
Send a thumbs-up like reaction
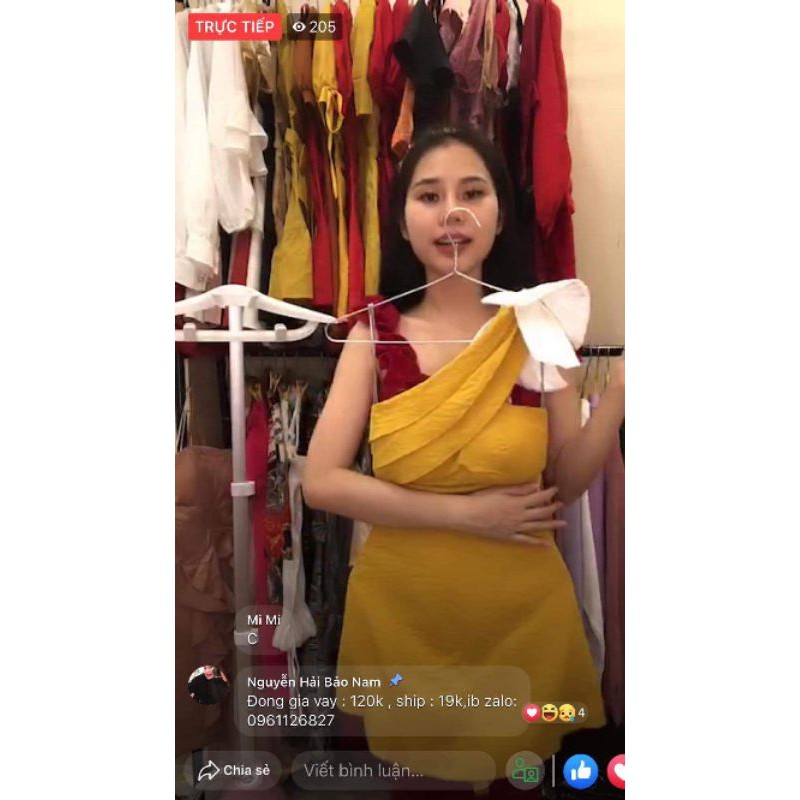[581, 771]
